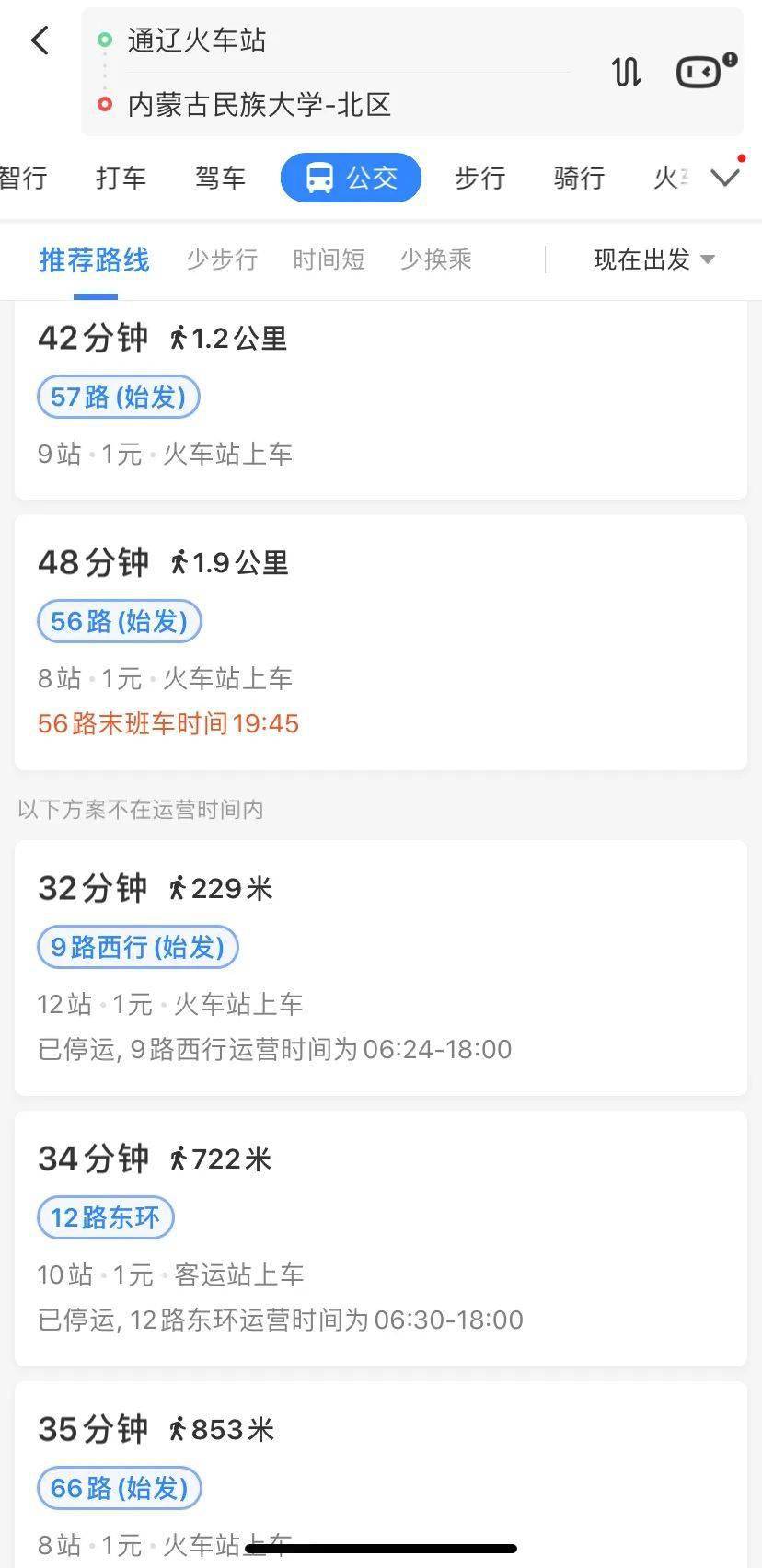Open the 57路 42-minute route
The width and height of the screenshot is (762, 1568).
click(x=381, y=399)
